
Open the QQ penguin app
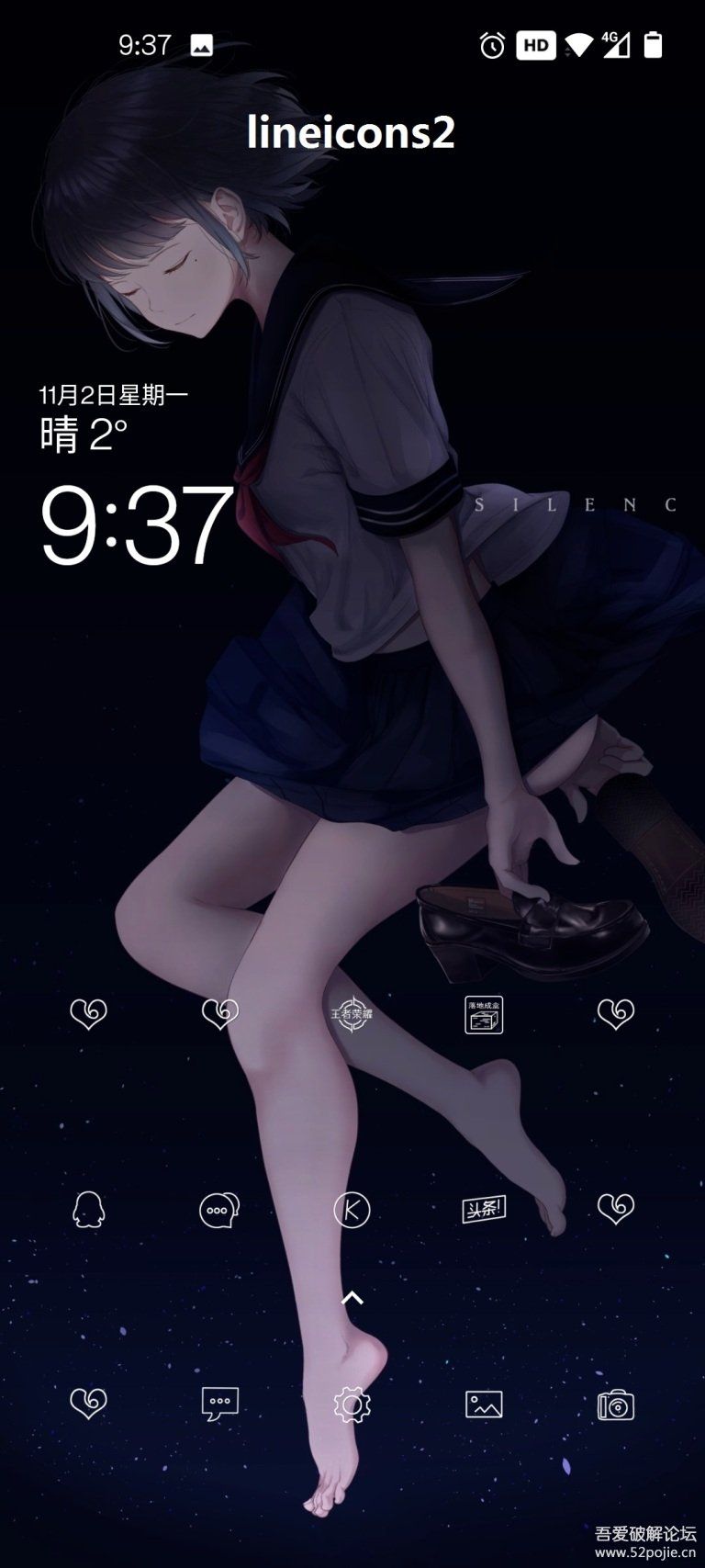[88, 1210]
